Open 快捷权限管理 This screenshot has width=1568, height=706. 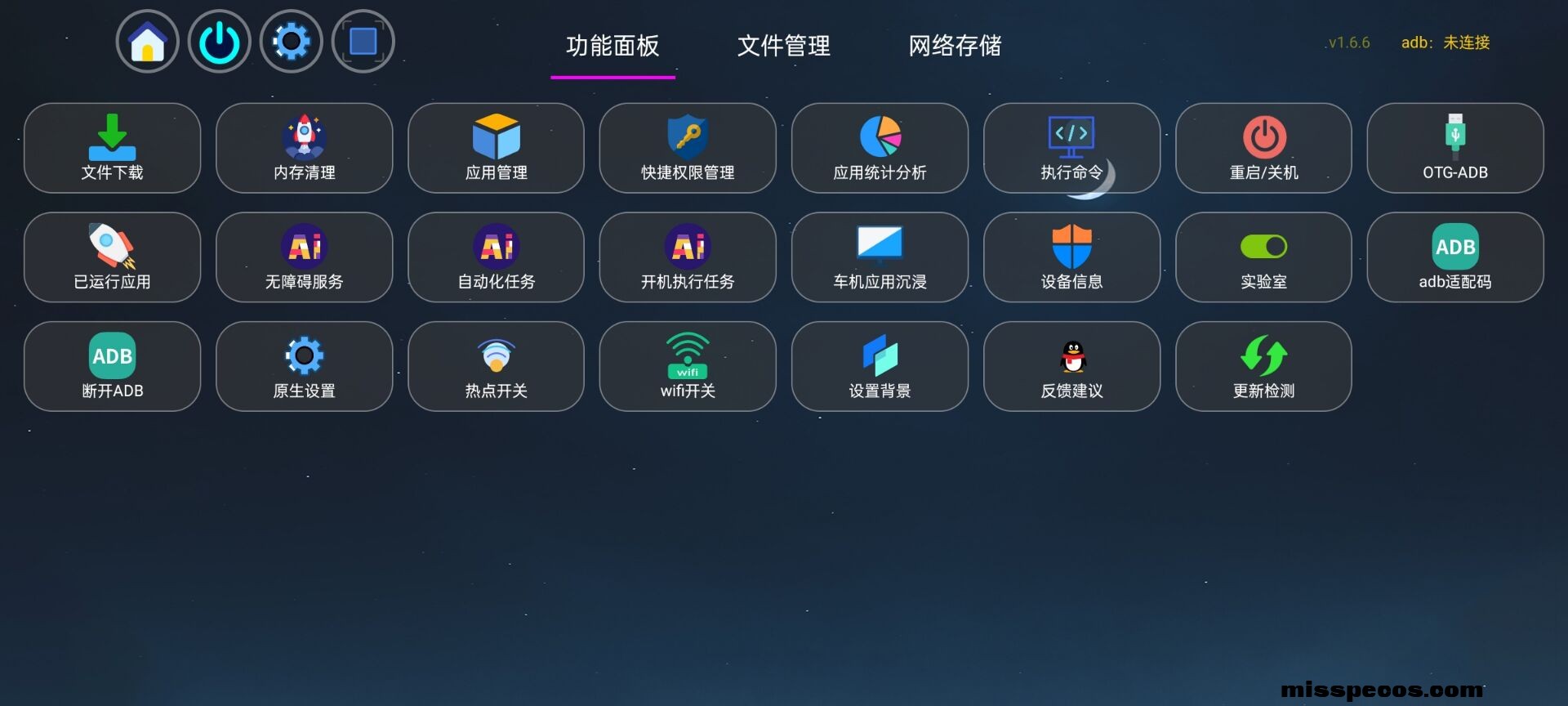pyautogui.click(x=688, y=148)
